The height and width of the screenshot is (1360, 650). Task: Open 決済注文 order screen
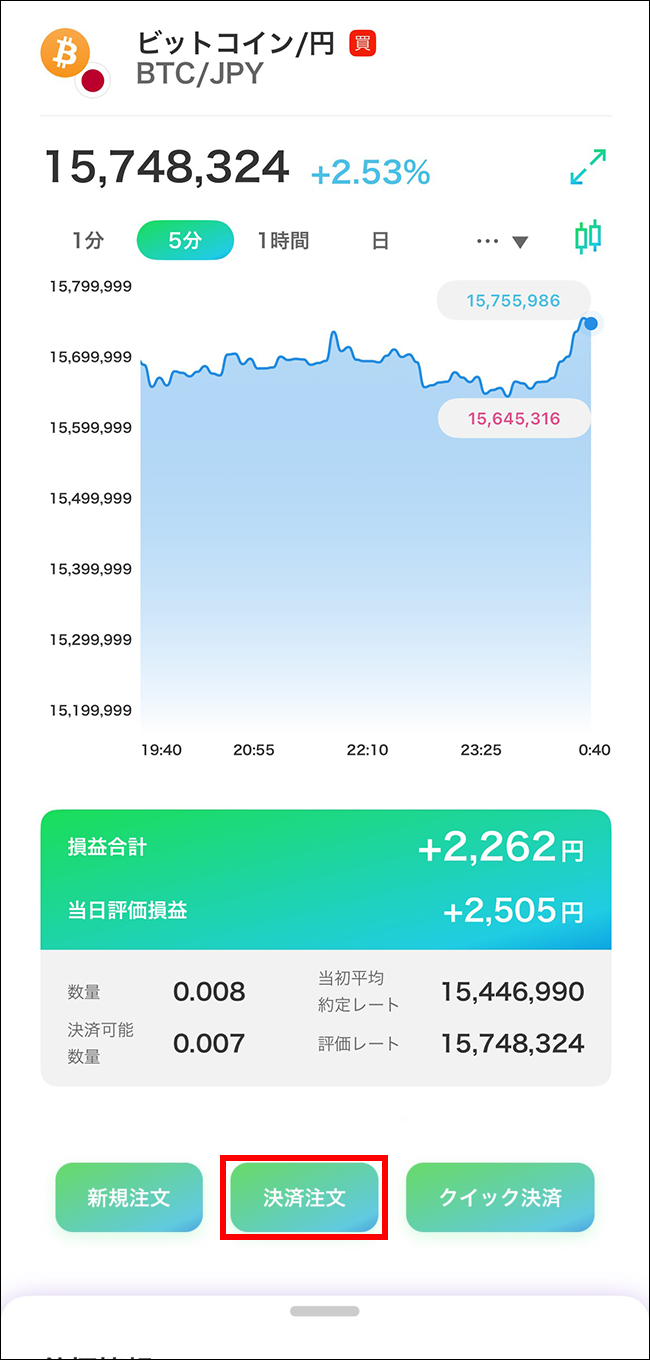[304, 1197]
